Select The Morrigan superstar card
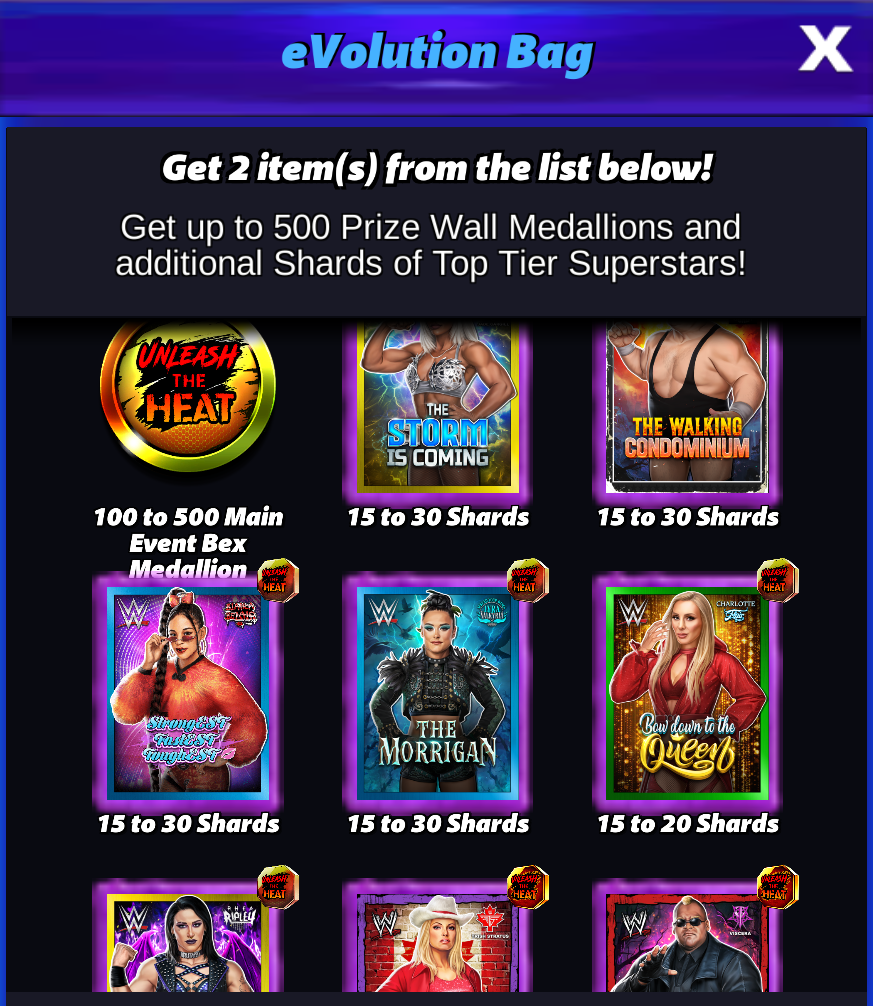Image resolution: width=873 pixels, height=1006 pixels. [x=438, y=692]
